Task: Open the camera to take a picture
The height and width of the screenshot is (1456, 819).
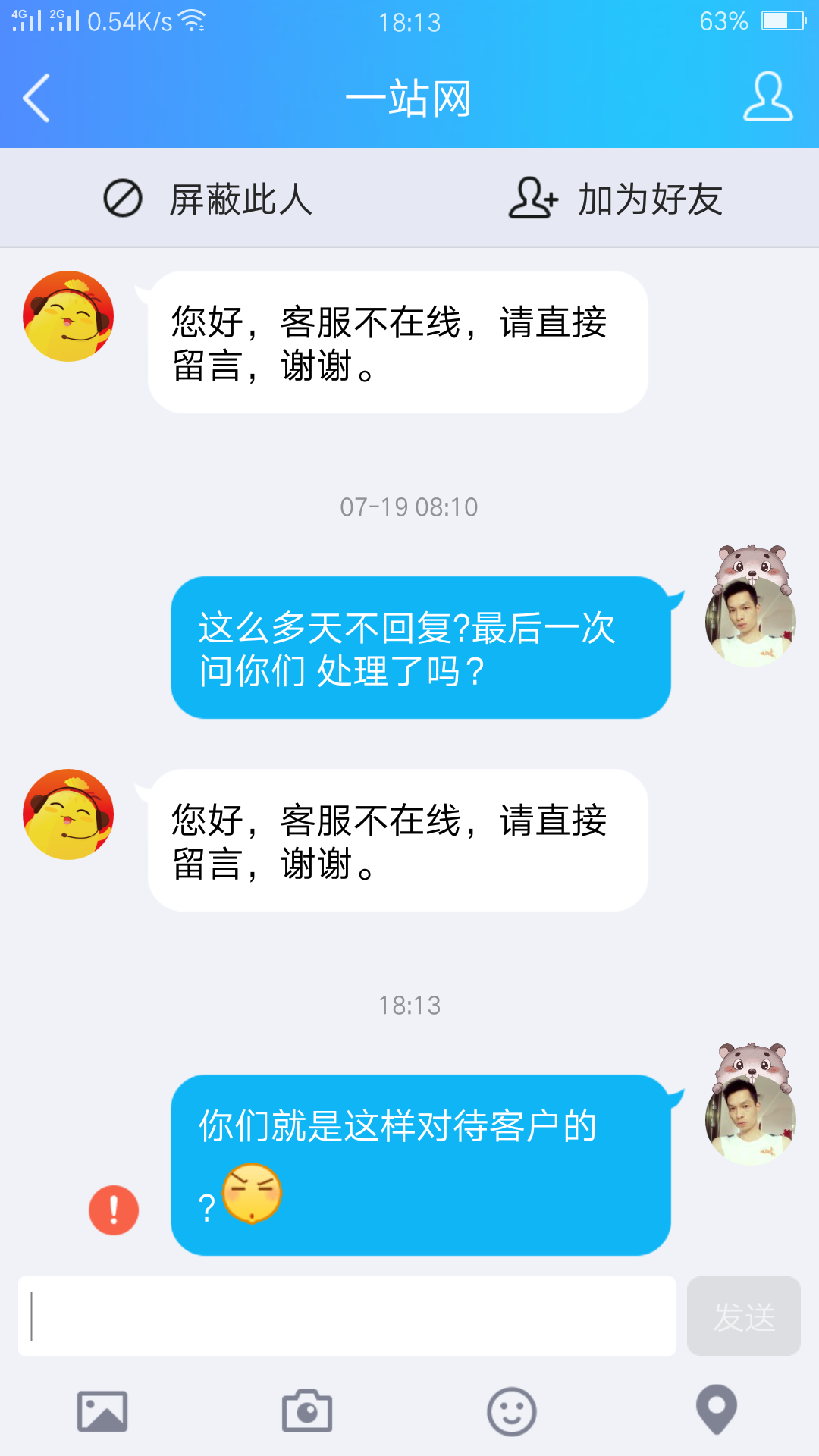Action: (x=307, y=1411)
